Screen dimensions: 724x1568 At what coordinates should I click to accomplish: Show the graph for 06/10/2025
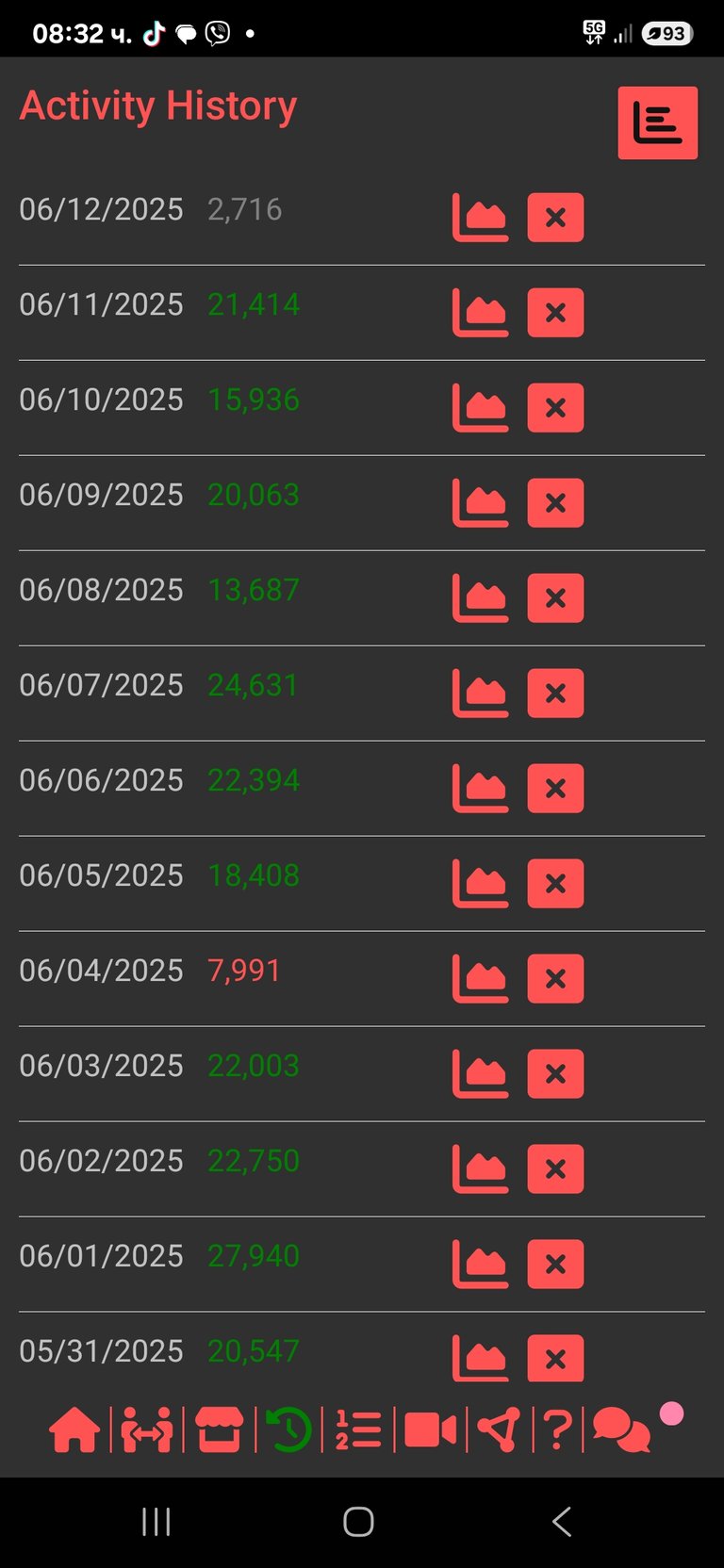(481, 408)
